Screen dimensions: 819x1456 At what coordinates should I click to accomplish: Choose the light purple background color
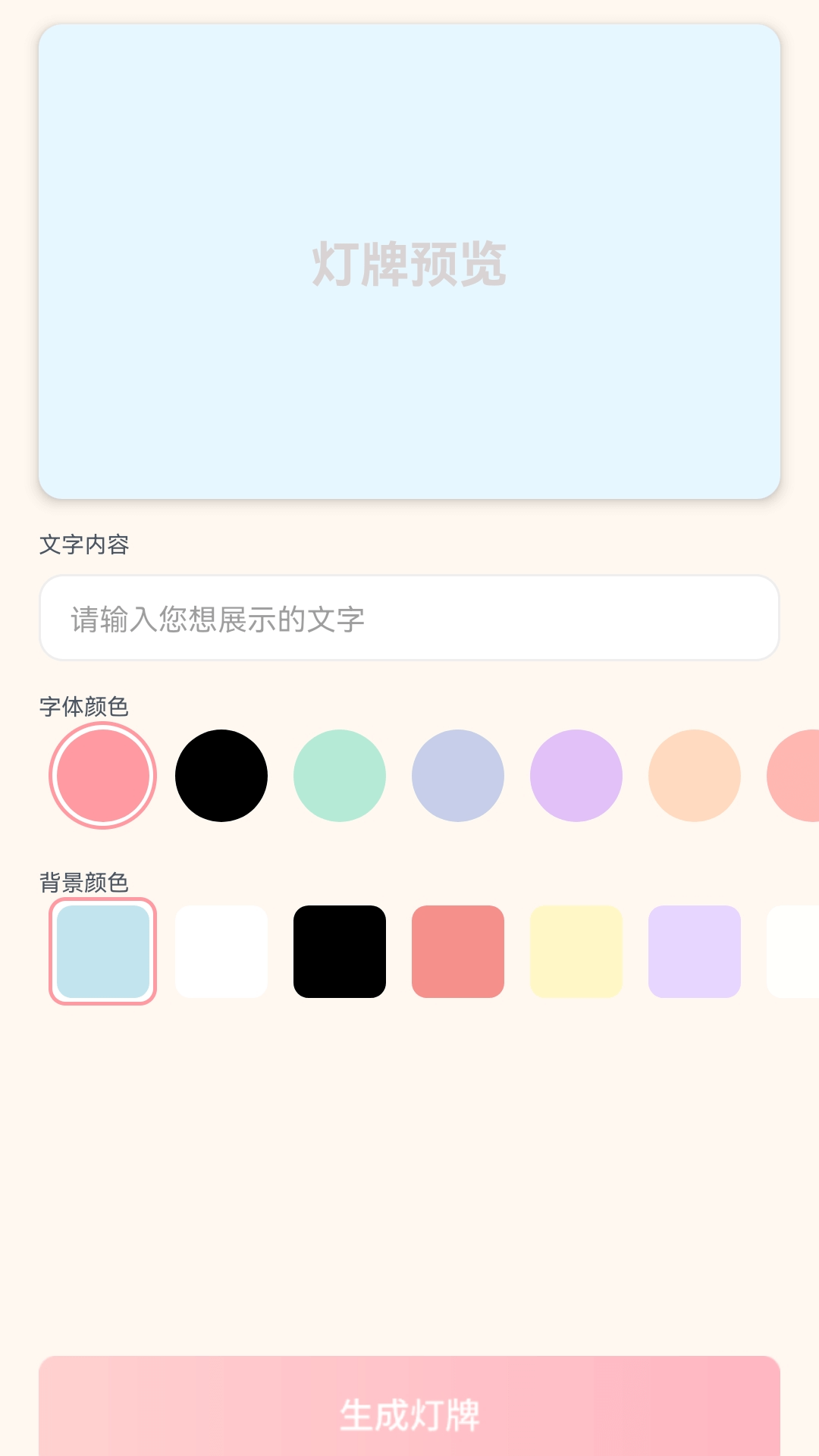click(695, 952)
